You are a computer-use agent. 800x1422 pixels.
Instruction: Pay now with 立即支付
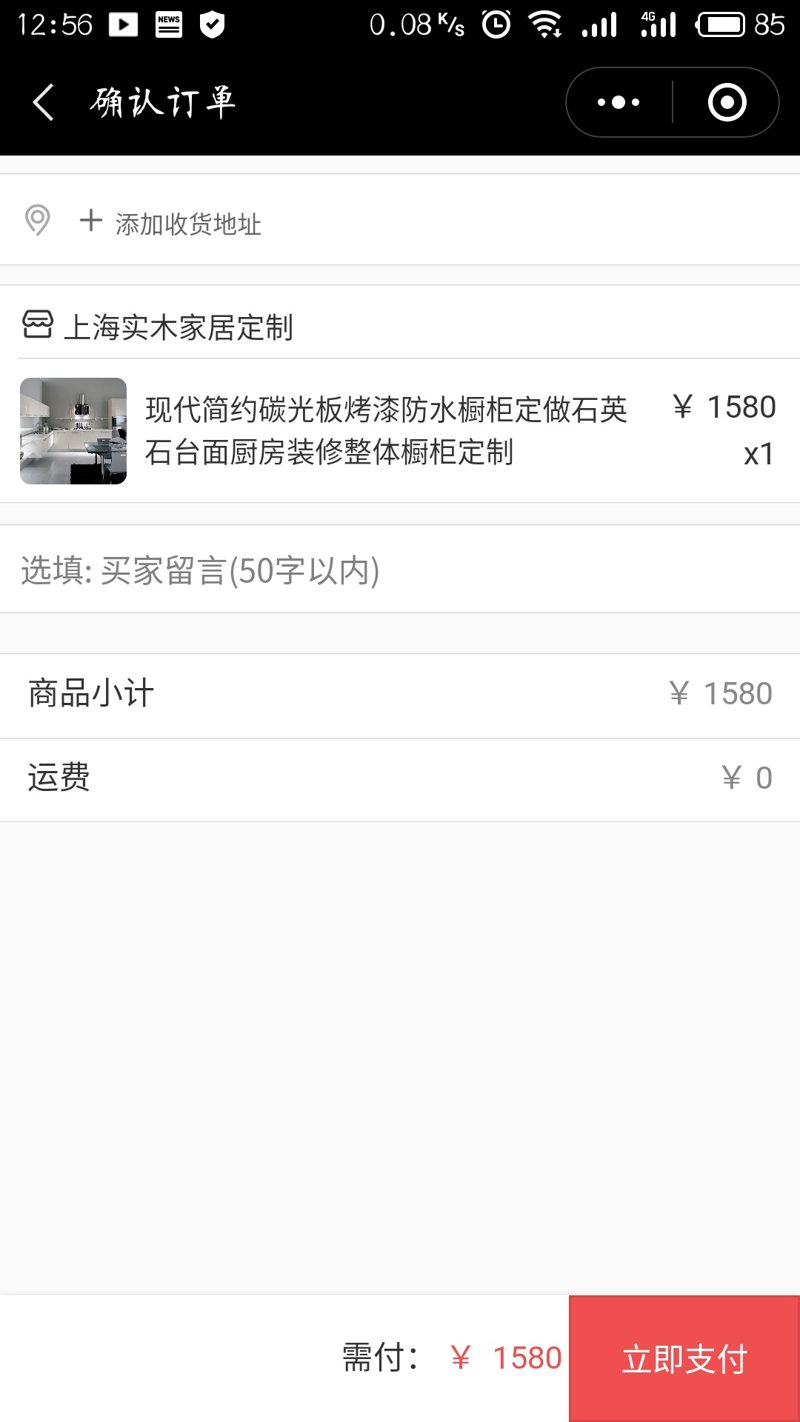(x=684, y=1358)
